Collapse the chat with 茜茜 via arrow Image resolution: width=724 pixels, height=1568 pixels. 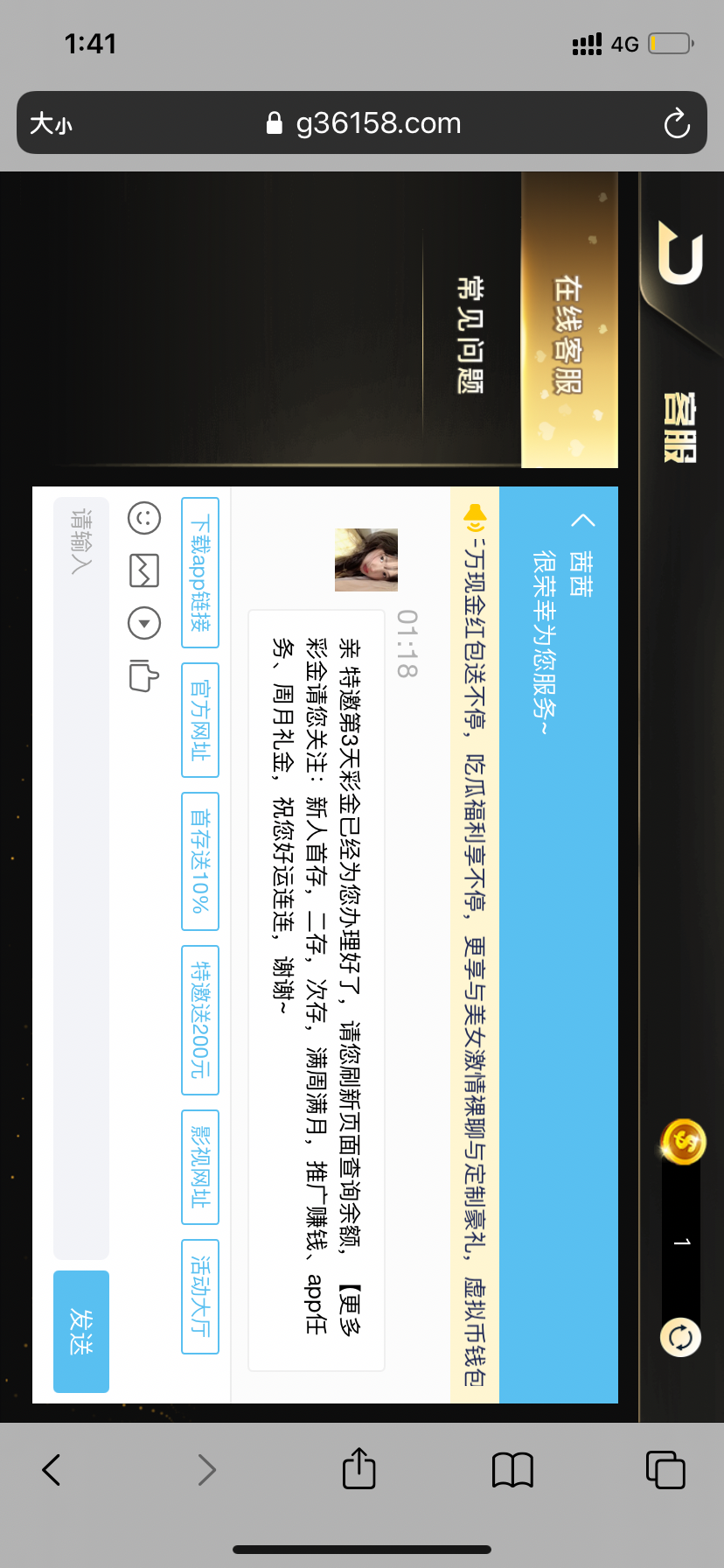582,521
